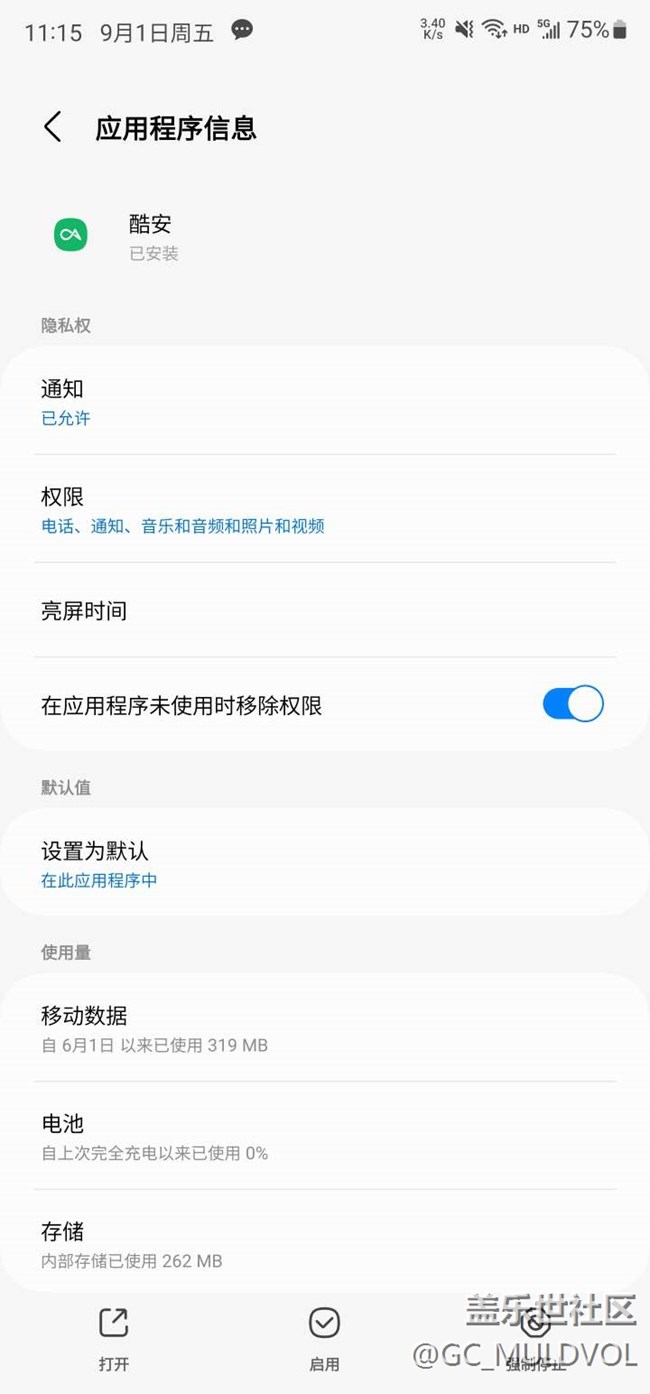Open 设置为默认 row
The image size is (650, 1394).
[325, 864]
